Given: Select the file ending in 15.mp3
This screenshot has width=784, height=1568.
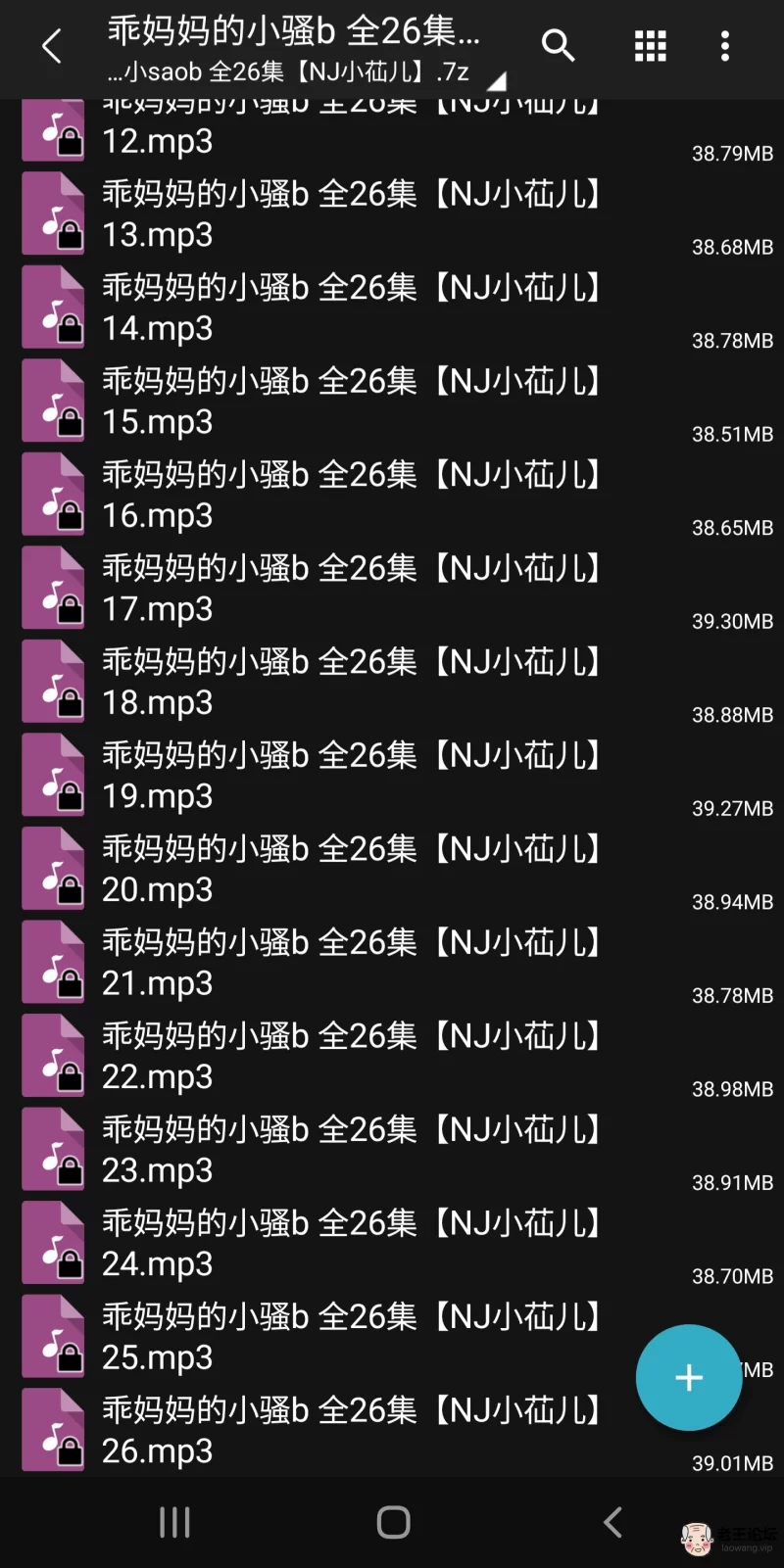Looking at the screenshot, I should [392, 402].
